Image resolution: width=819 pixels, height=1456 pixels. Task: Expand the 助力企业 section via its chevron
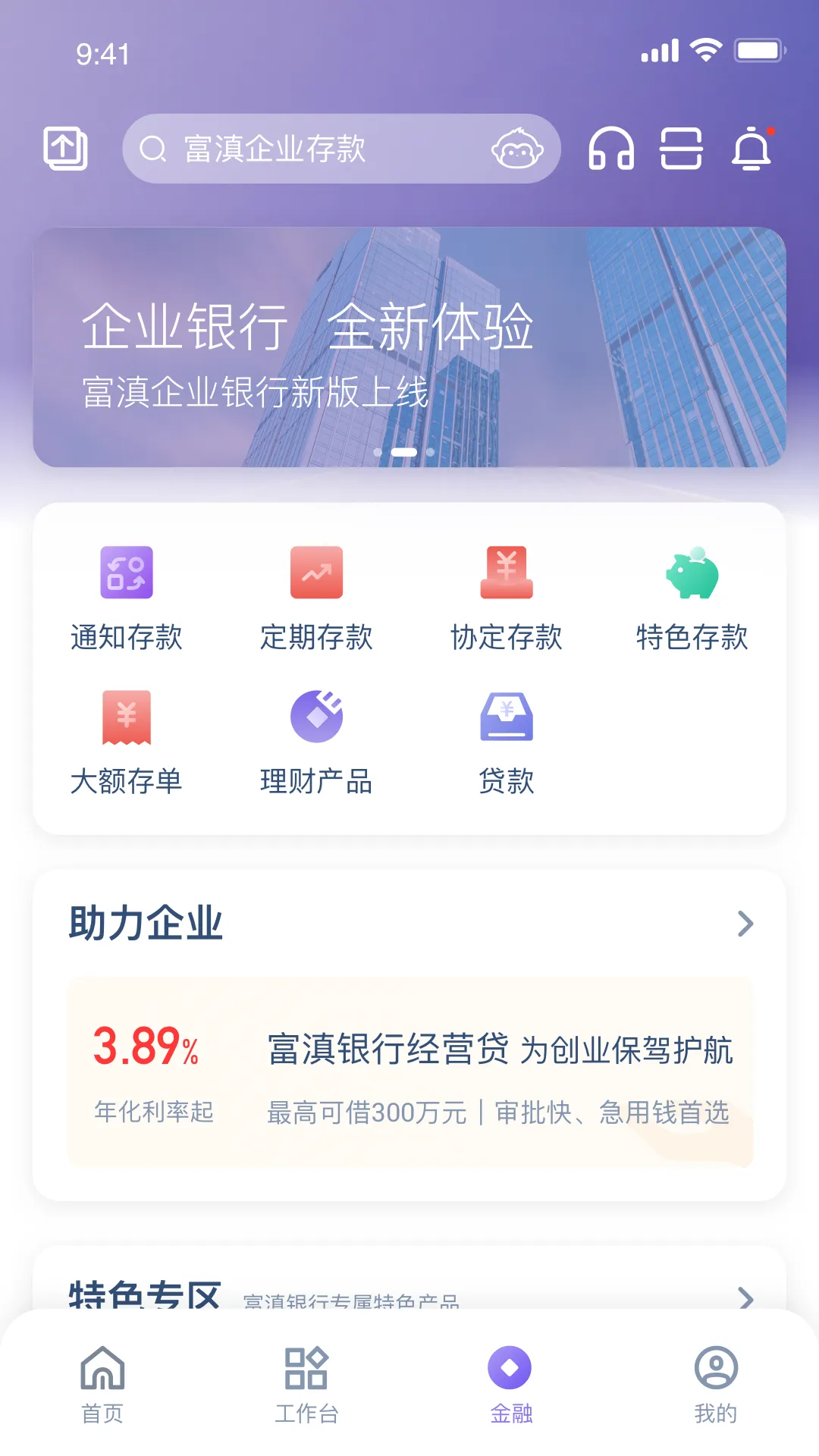[746, 924]
